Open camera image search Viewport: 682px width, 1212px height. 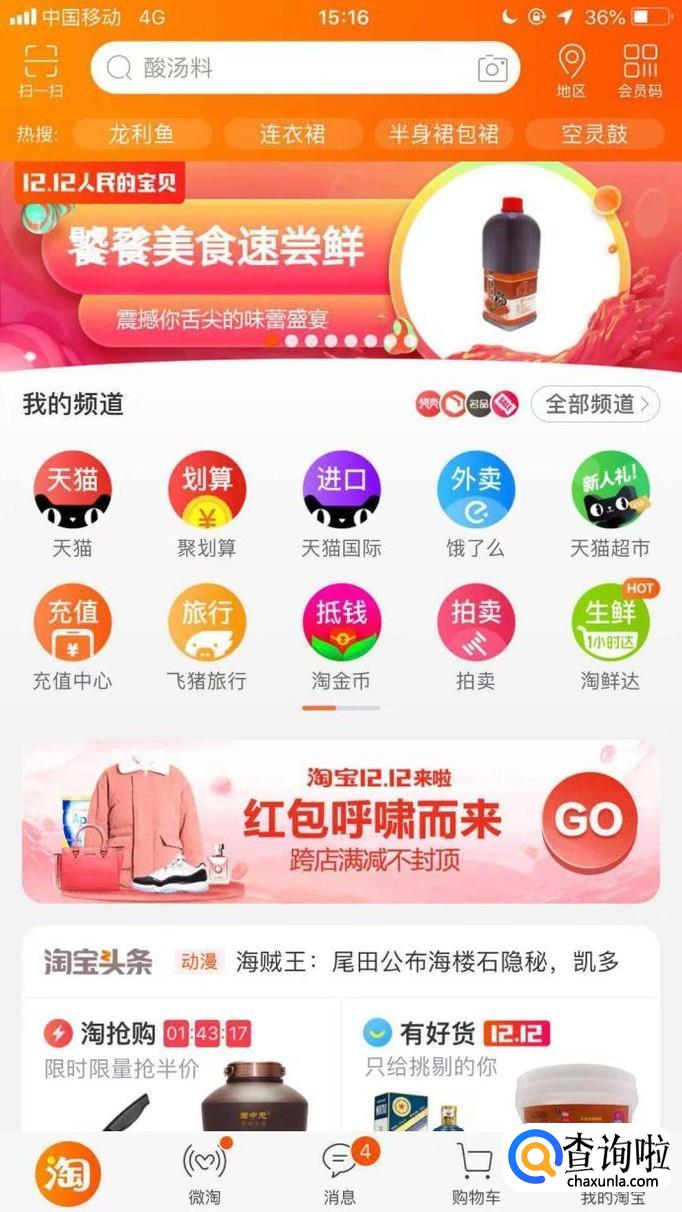[x=492, y=68]
